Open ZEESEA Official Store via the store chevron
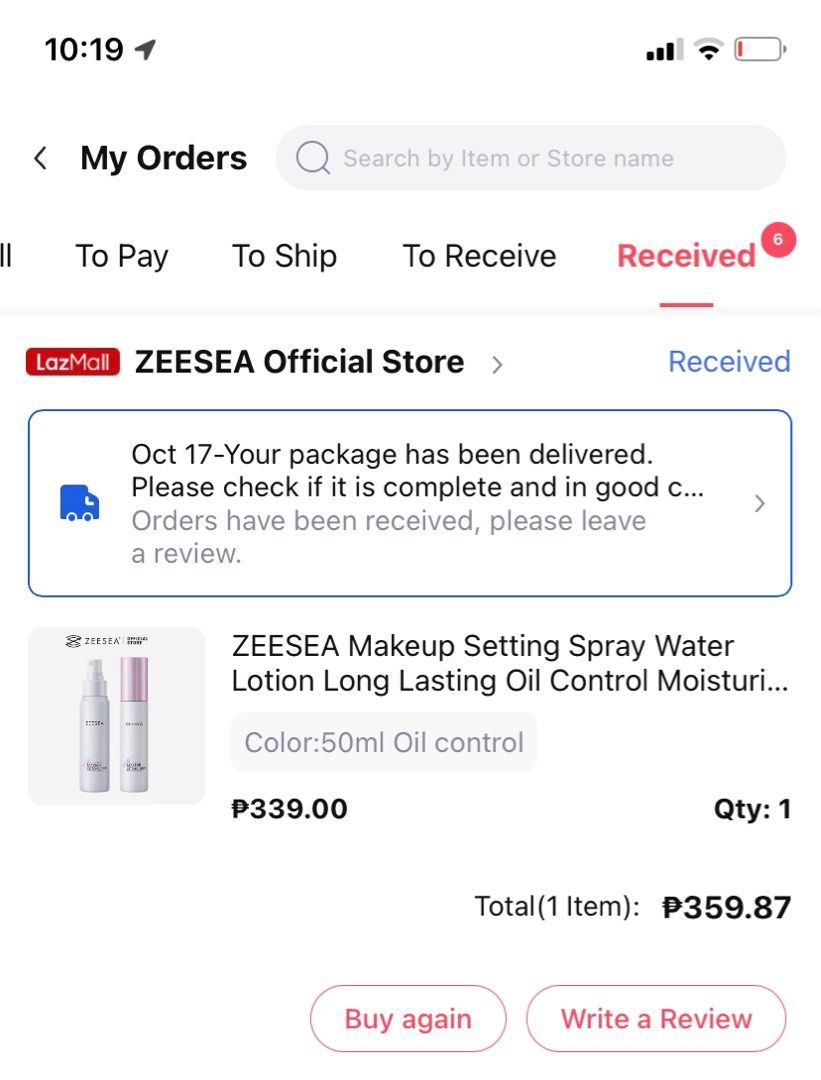Image resolution: width=821 pixels, height=1080 pixels. pyautogui.click(x=497, y=365)
